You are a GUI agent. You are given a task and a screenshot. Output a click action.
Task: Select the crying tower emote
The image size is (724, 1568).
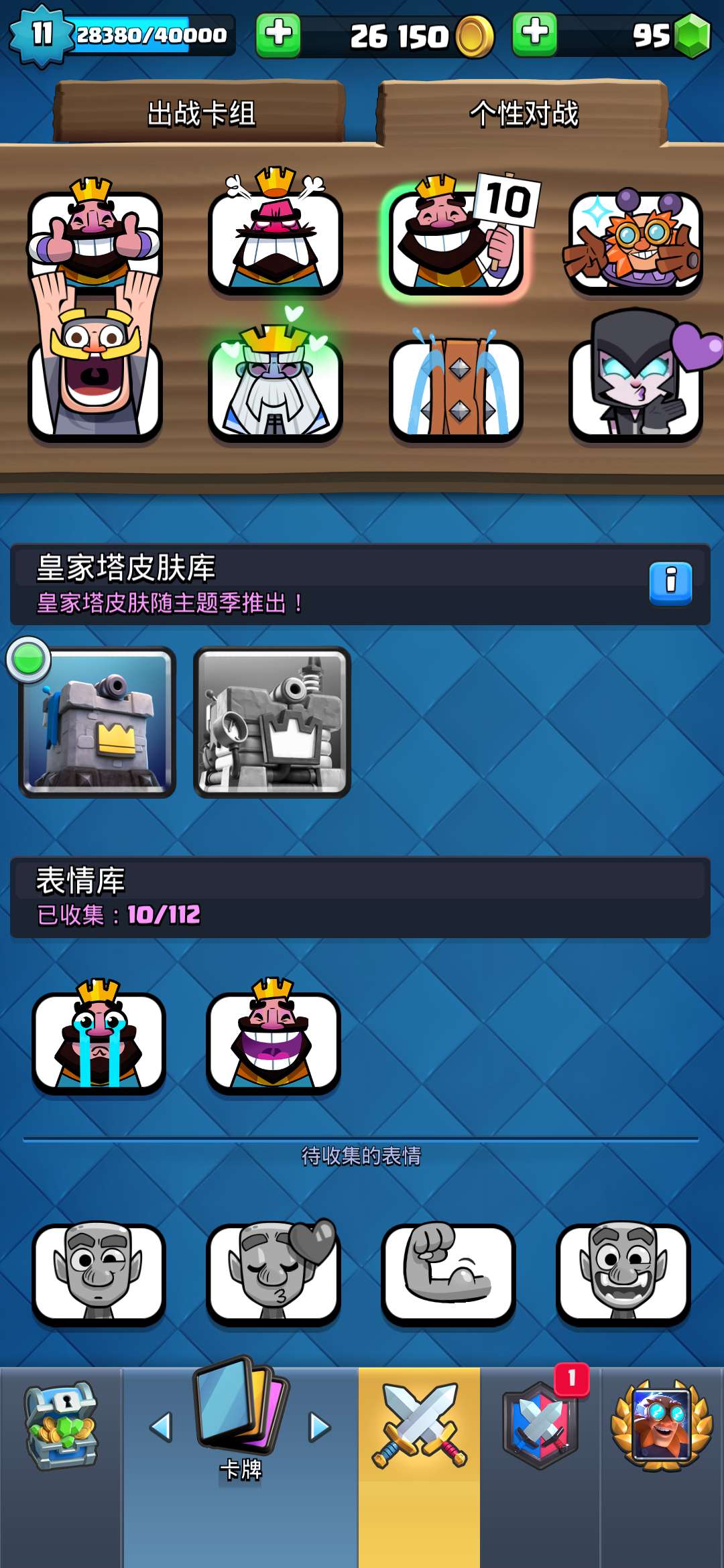click(x=456, y=384)
